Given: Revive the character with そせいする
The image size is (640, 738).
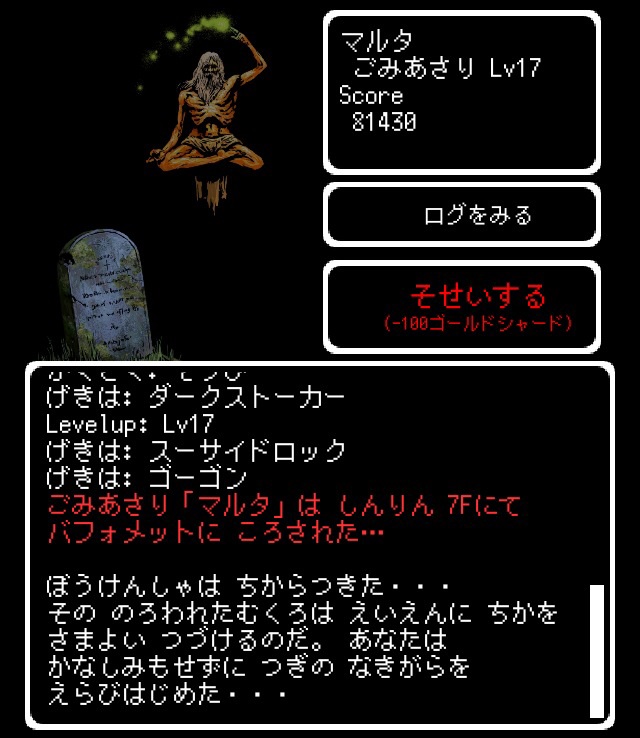Looking at the screenshot, I should (x=462, y=306).
